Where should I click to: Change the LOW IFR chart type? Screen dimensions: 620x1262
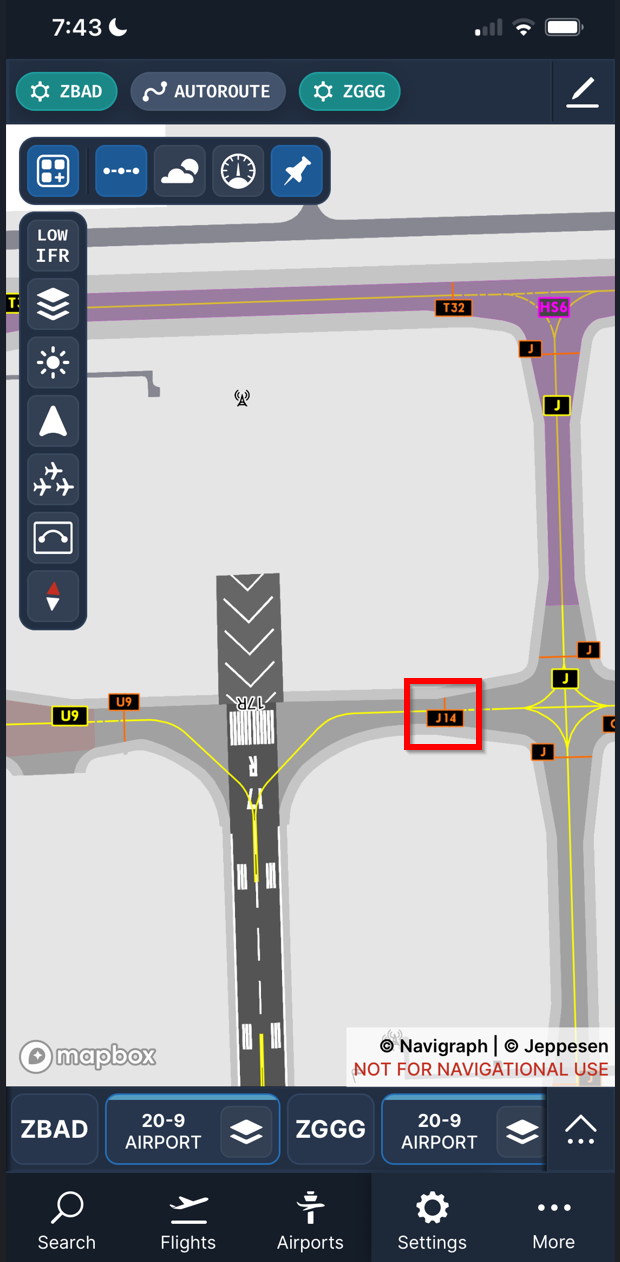pos(53,246)
